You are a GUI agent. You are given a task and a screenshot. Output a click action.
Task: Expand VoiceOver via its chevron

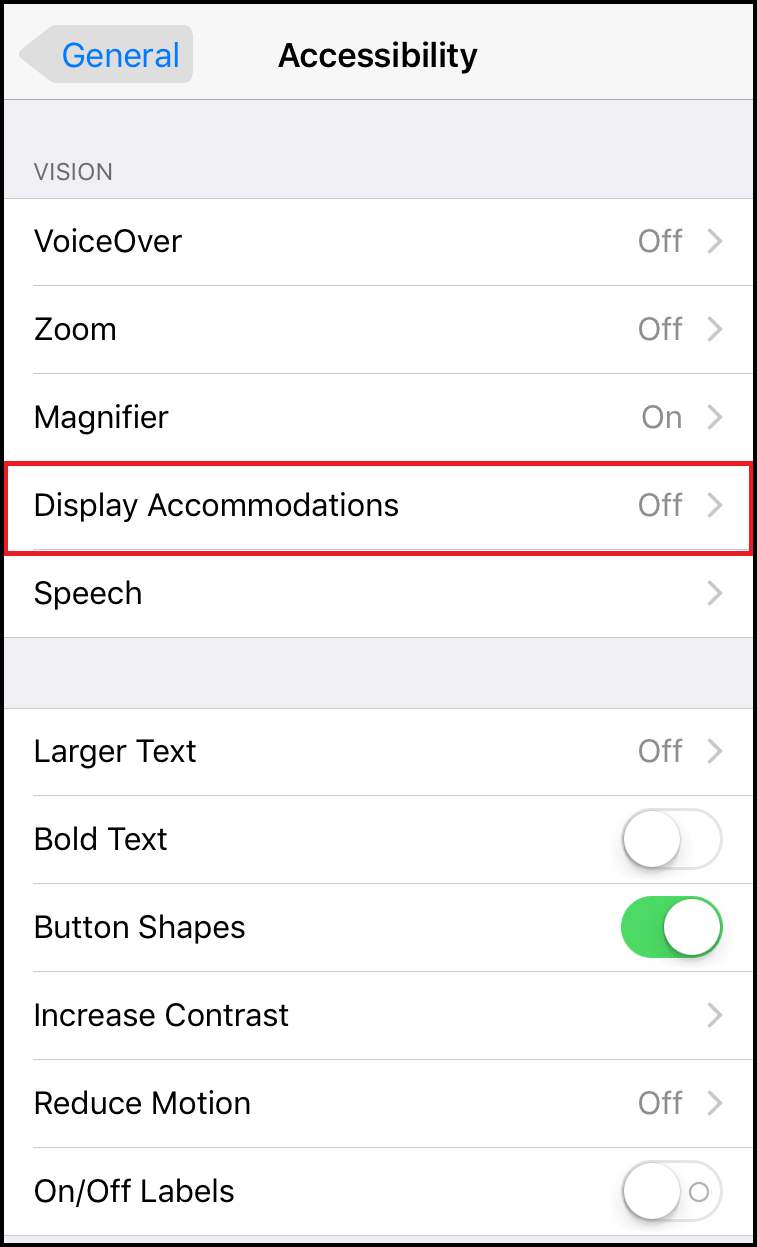coord(714,241)
